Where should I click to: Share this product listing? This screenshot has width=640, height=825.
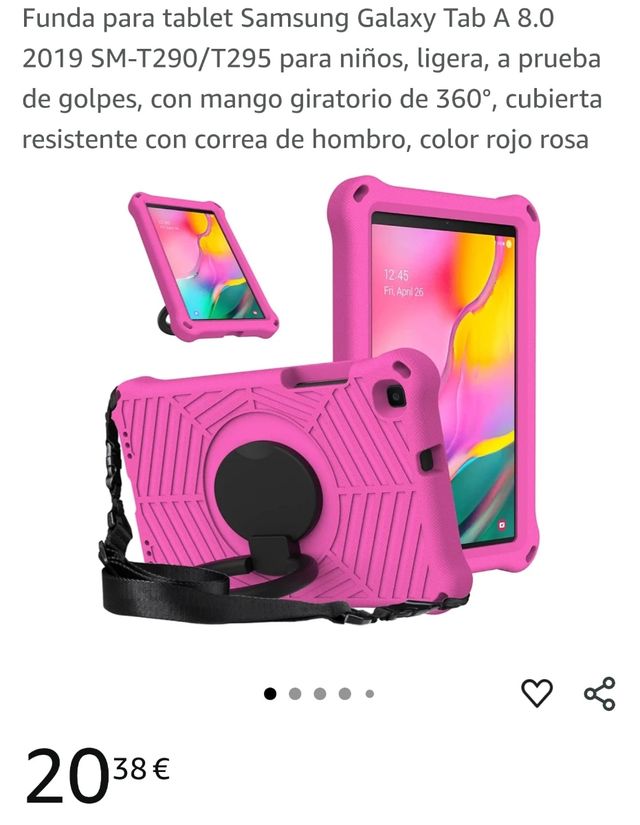599,693
